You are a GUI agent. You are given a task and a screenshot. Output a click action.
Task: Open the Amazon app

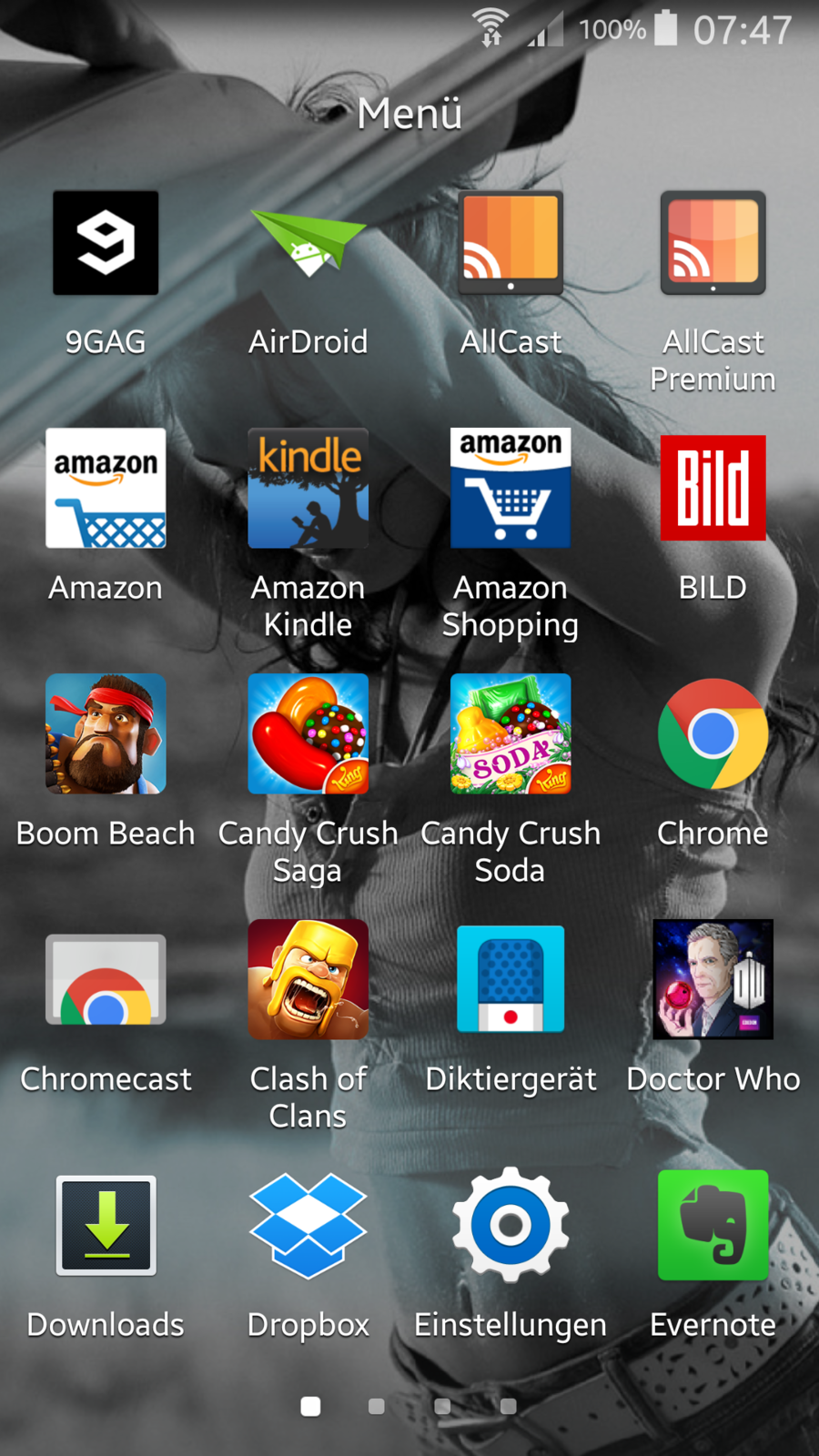coord(106,489)
